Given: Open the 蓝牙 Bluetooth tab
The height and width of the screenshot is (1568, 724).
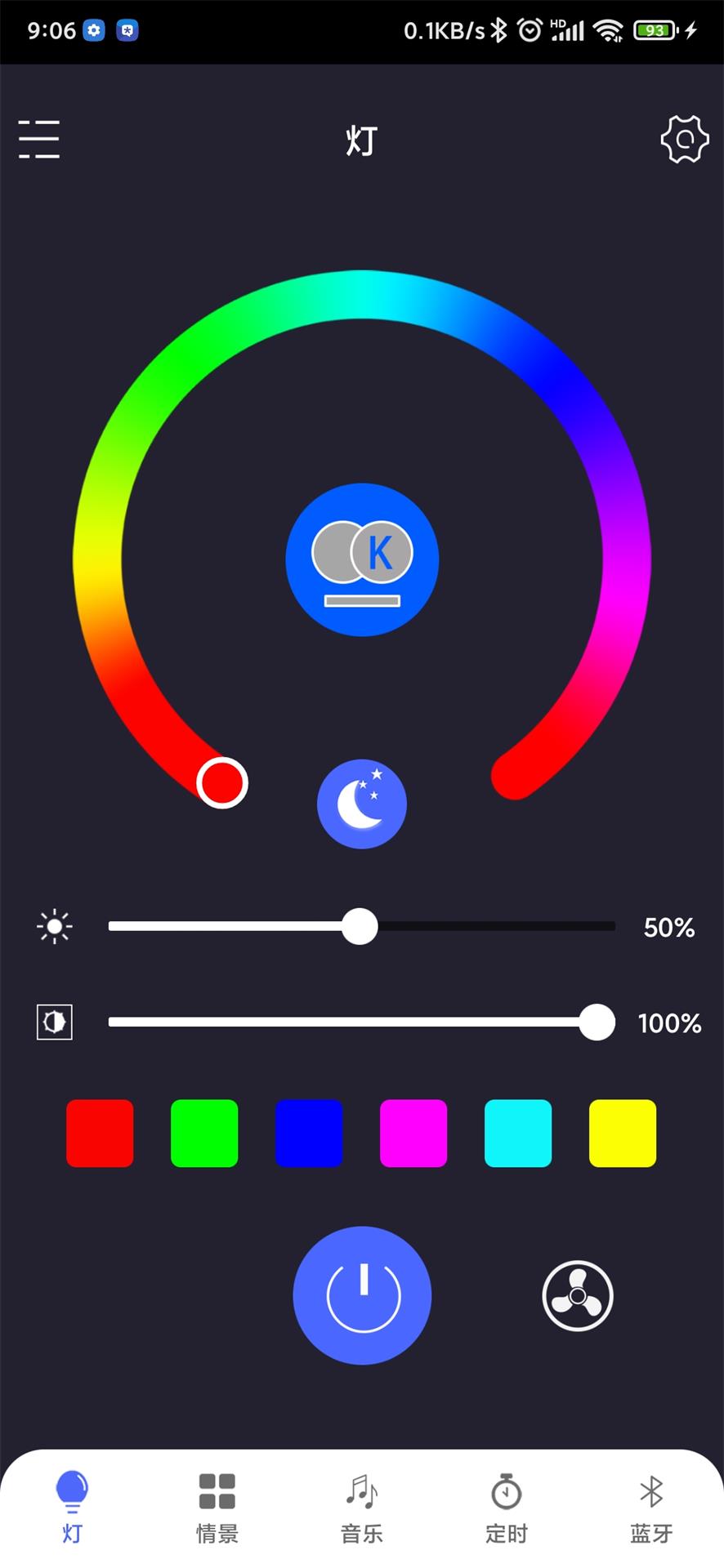Looking at the screenshot, I should [650, 1508].
